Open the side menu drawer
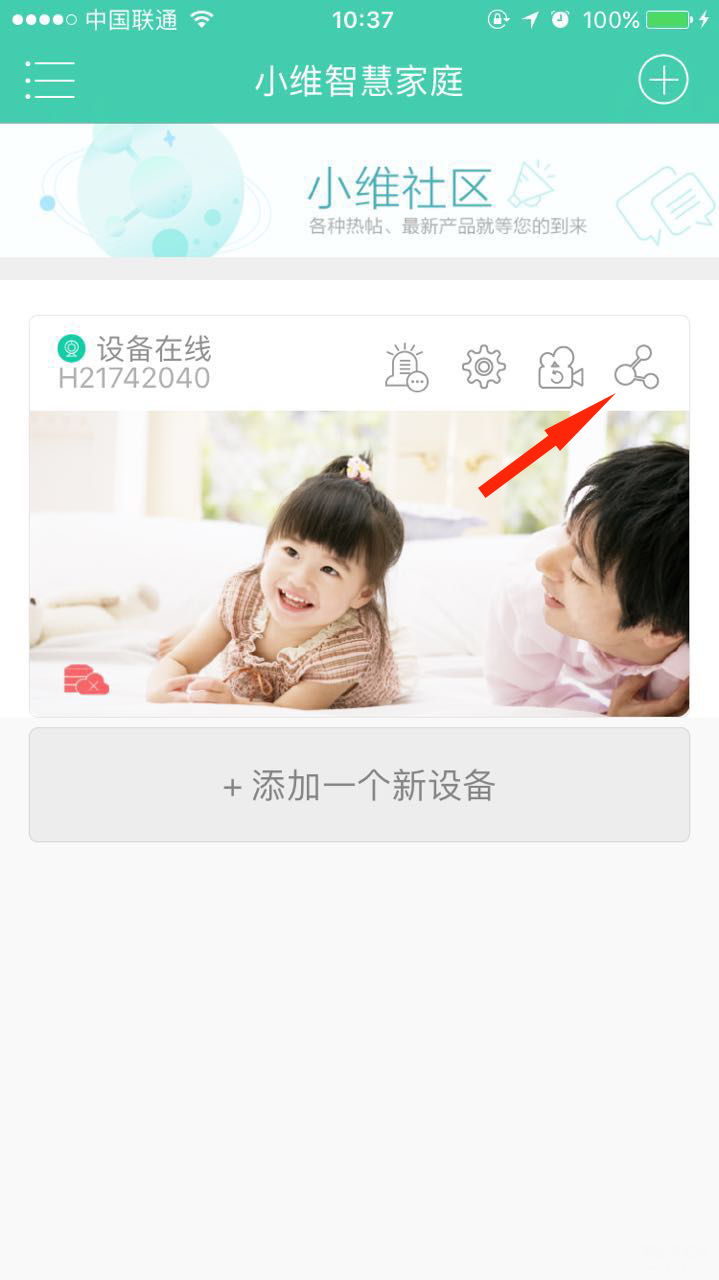The image size is (719, 1280). point(50,80)
